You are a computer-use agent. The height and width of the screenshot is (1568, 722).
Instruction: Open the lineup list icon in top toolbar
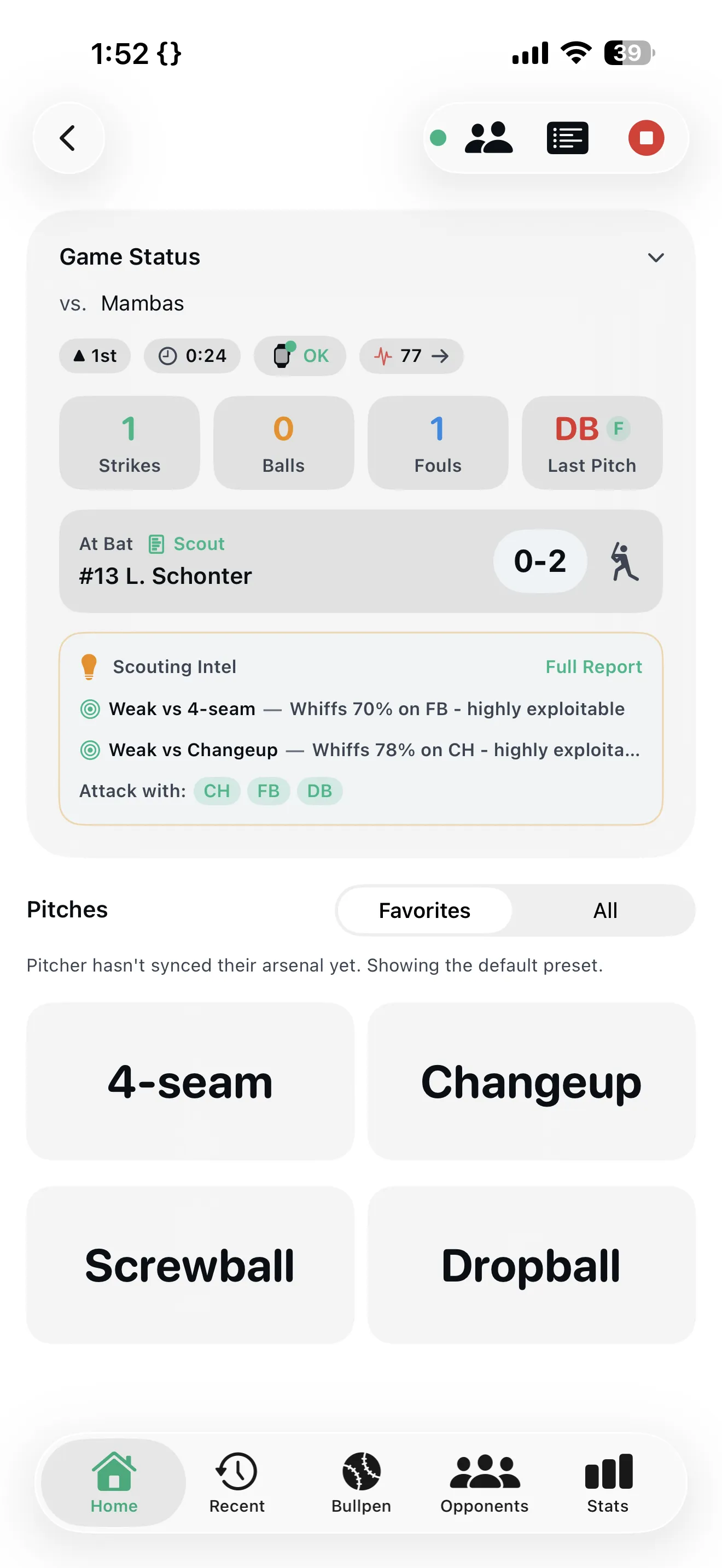tap(567, 138)
